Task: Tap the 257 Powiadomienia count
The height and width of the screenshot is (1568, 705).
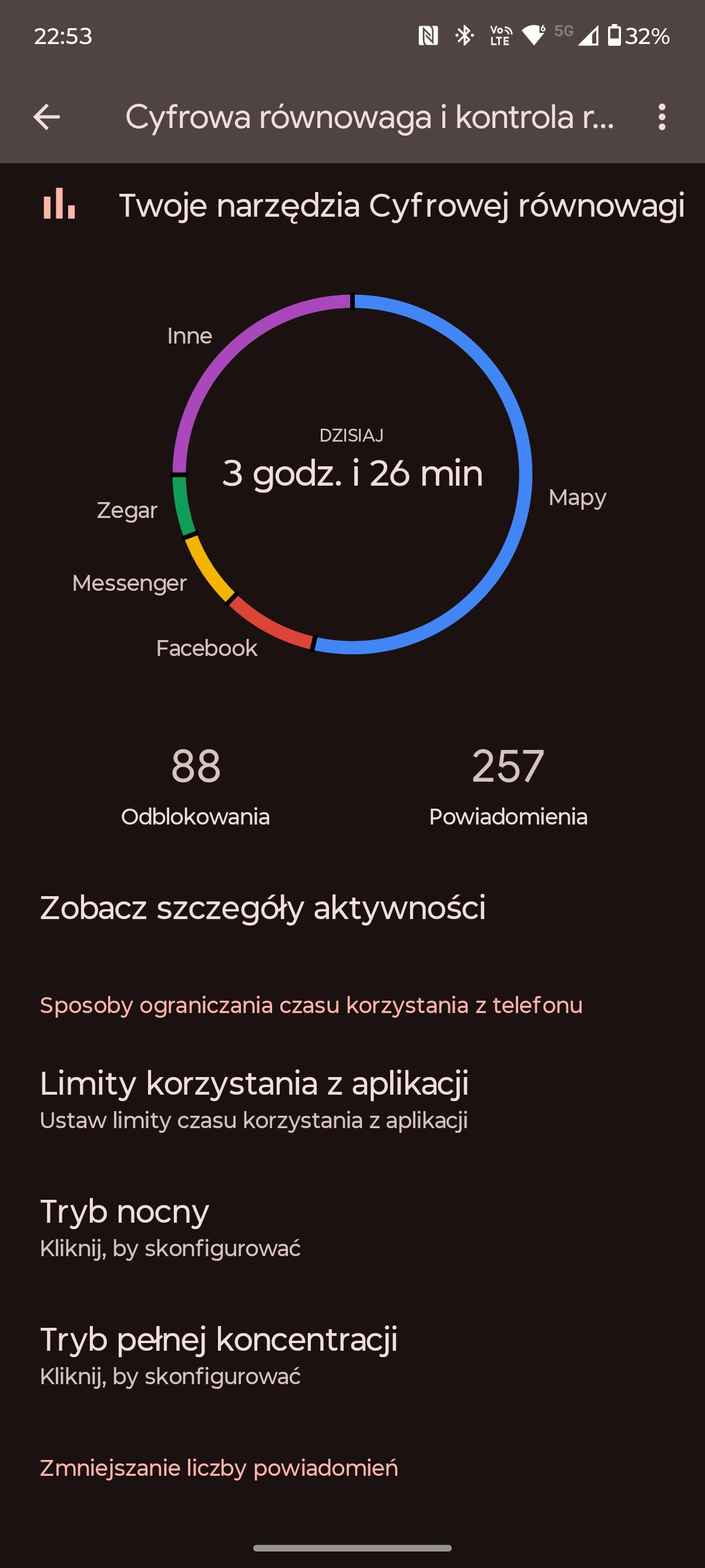Action: [508, 786]
